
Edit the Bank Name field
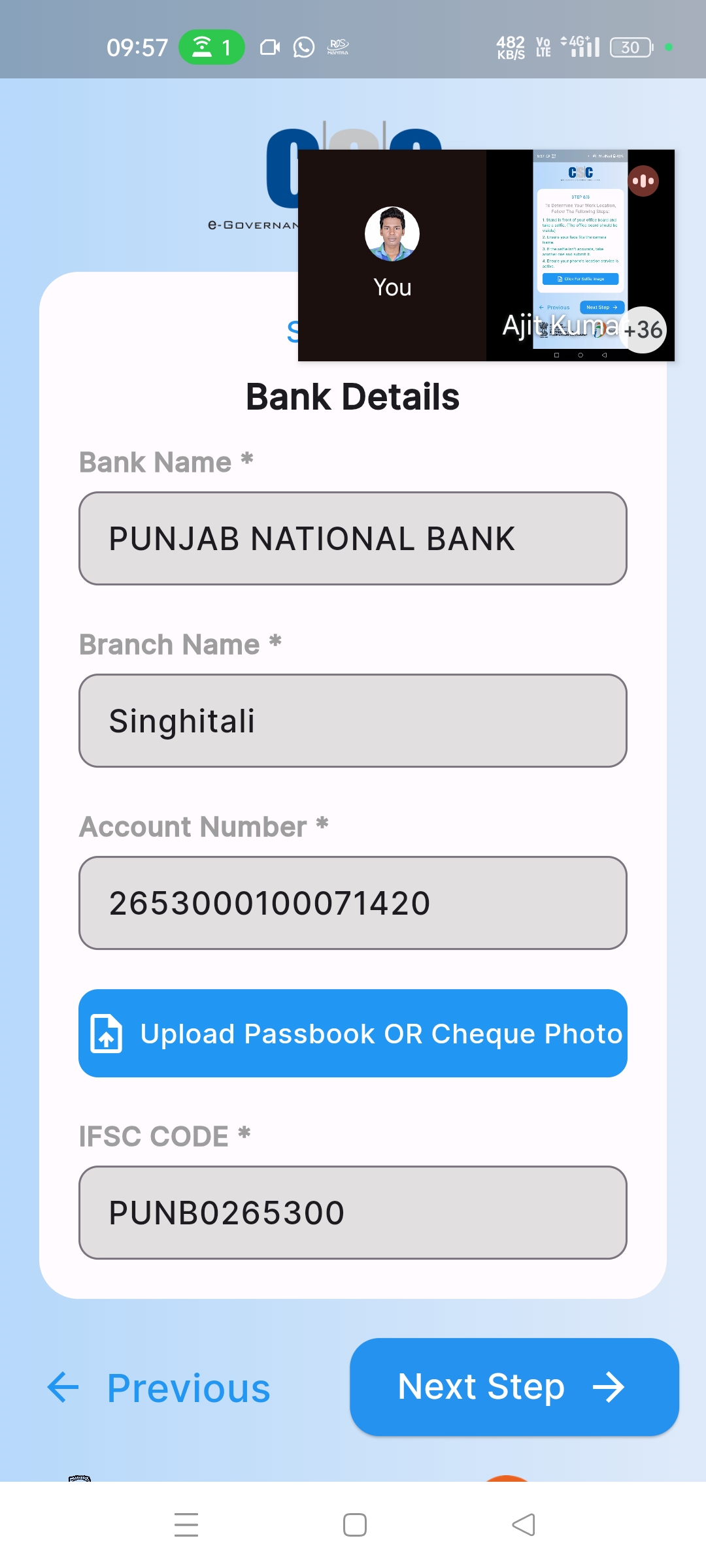coord(353,538)
